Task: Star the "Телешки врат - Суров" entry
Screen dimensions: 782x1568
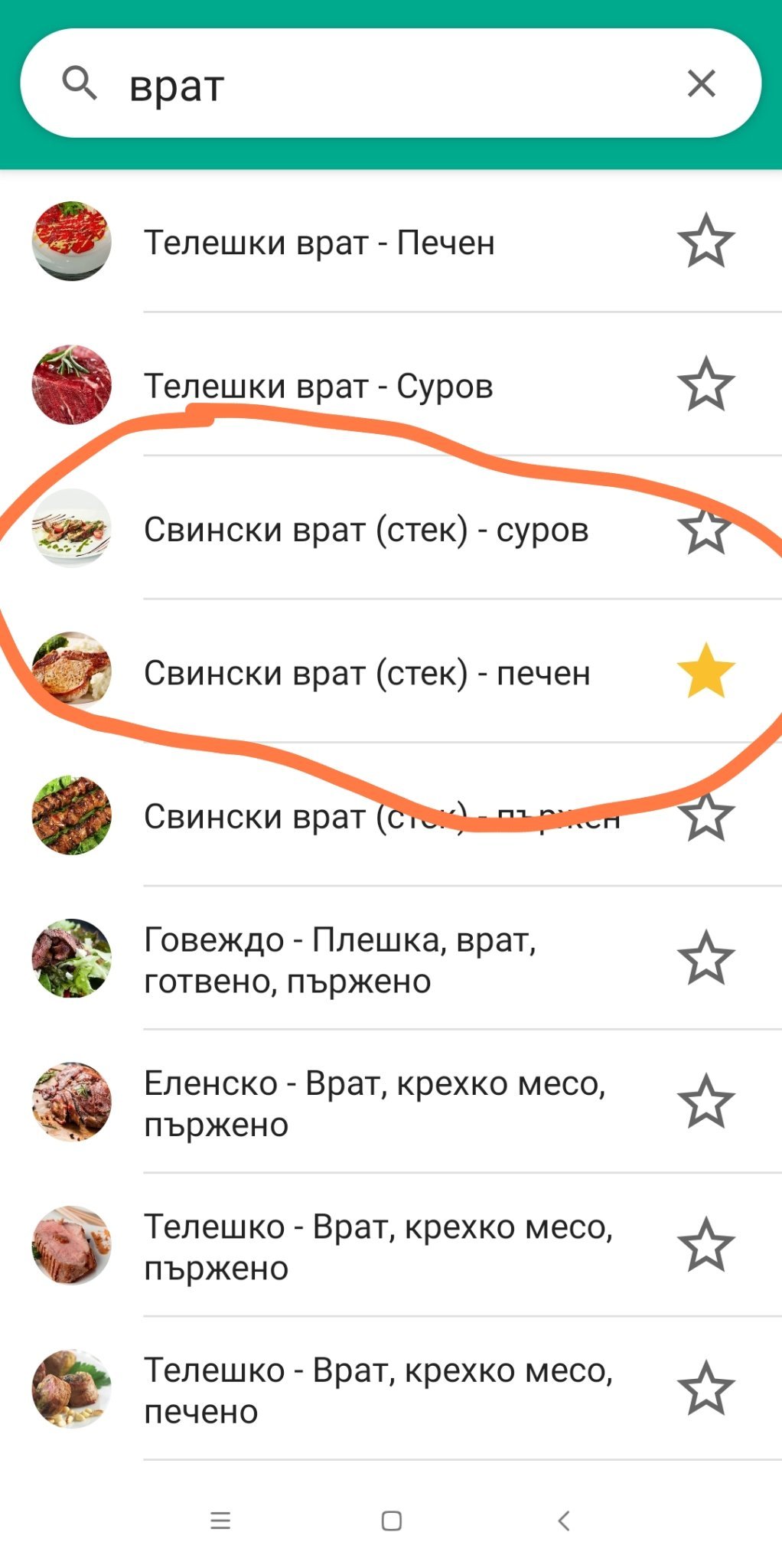Action: point(705,384)
